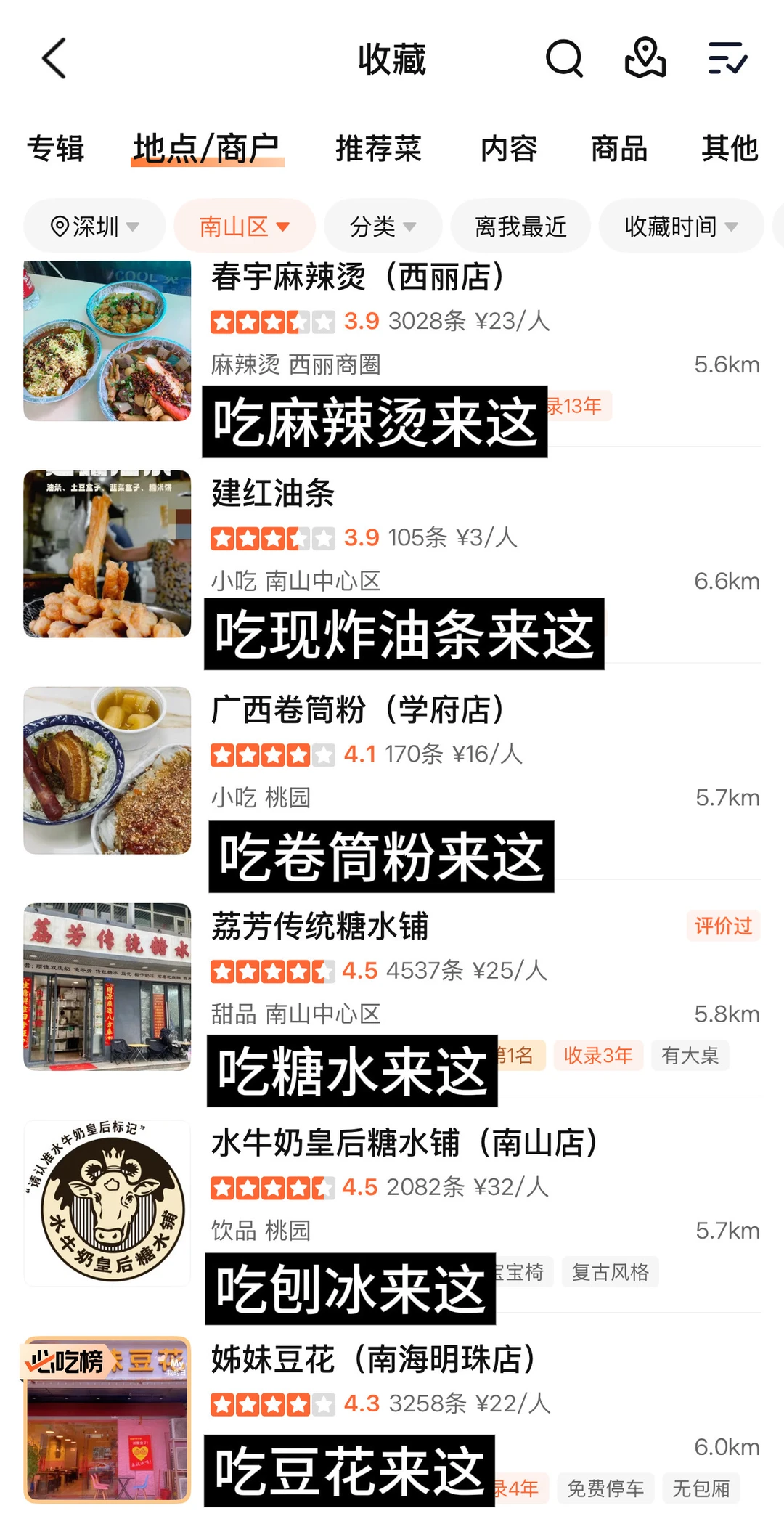Screen dimensions: 784x1524
Task: Open 建红油条 listing
Action: [x=273, y=494]
